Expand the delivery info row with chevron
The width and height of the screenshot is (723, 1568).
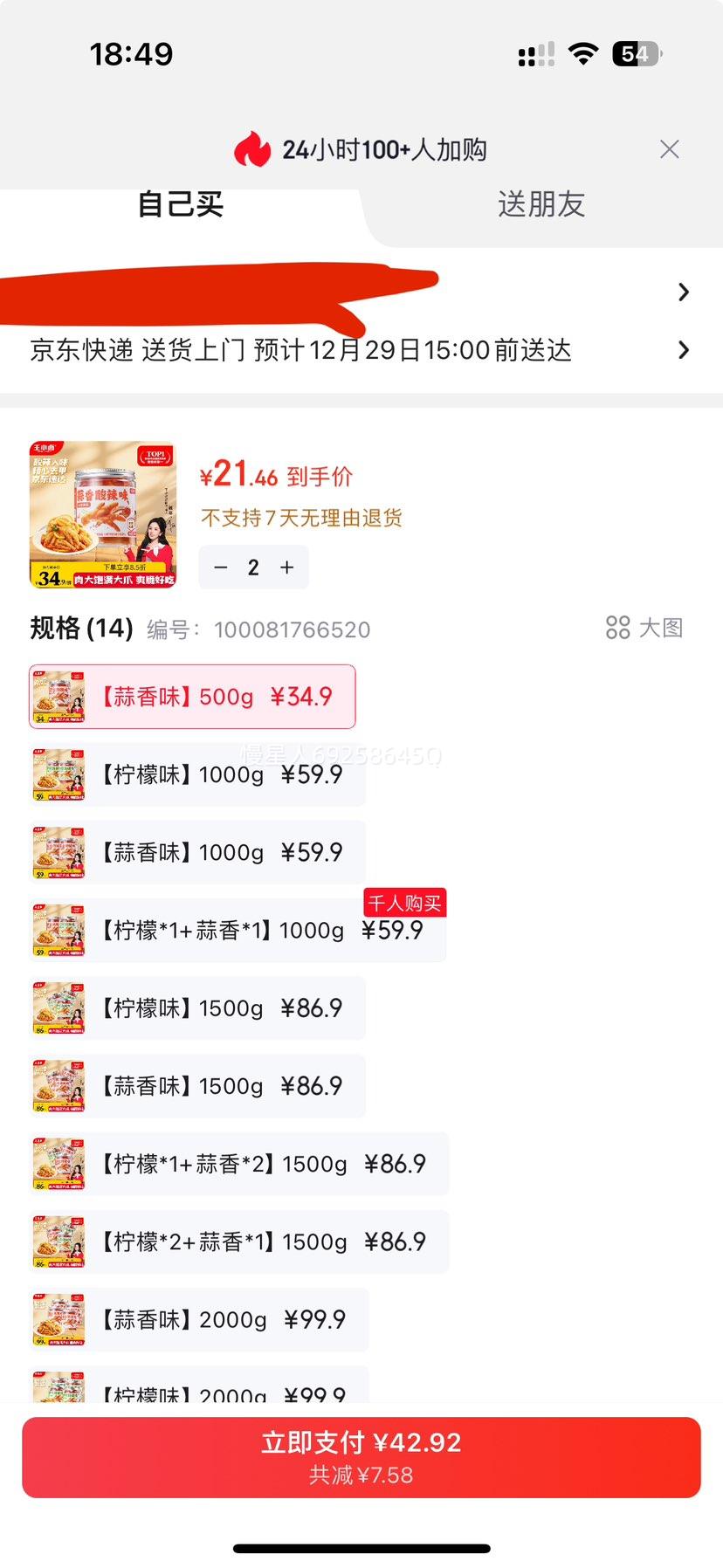click(x=684, y=350)
